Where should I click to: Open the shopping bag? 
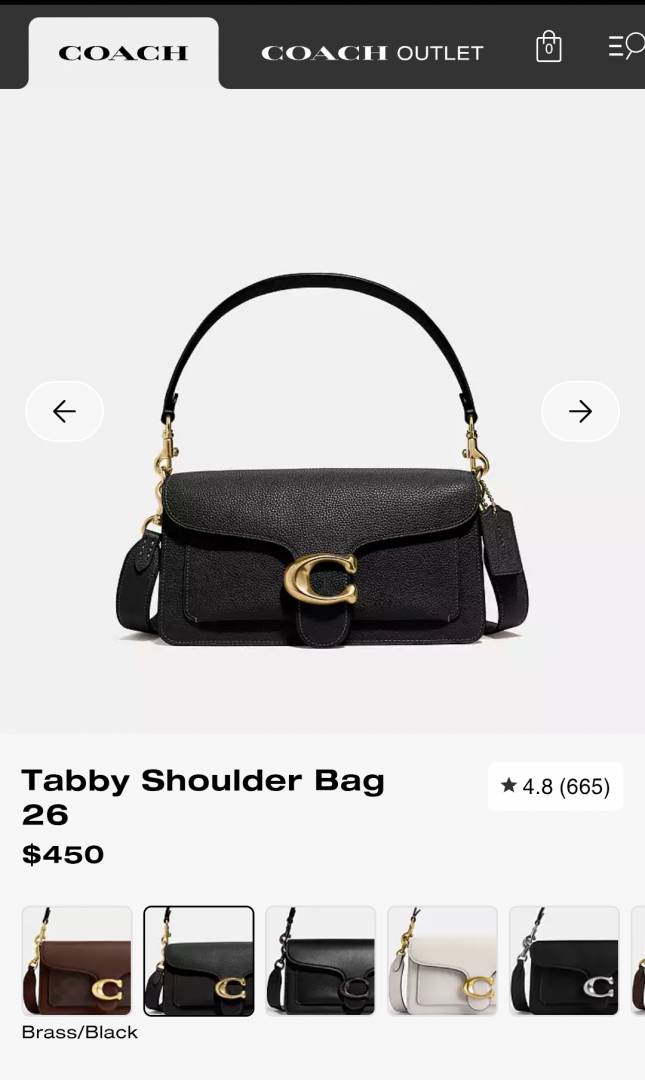tap(549, 47)
